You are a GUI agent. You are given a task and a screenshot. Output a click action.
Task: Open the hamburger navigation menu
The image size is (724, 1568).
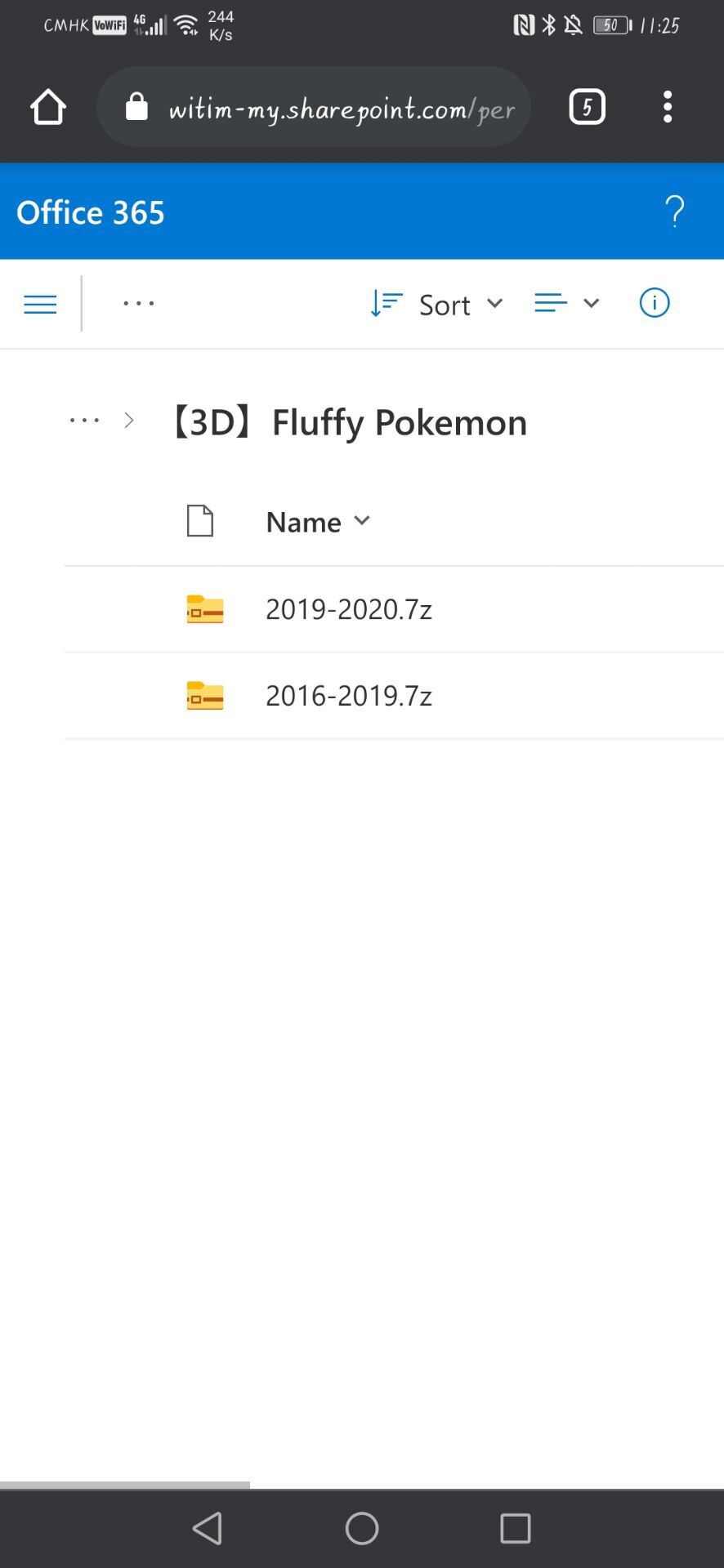pos(40,305)
